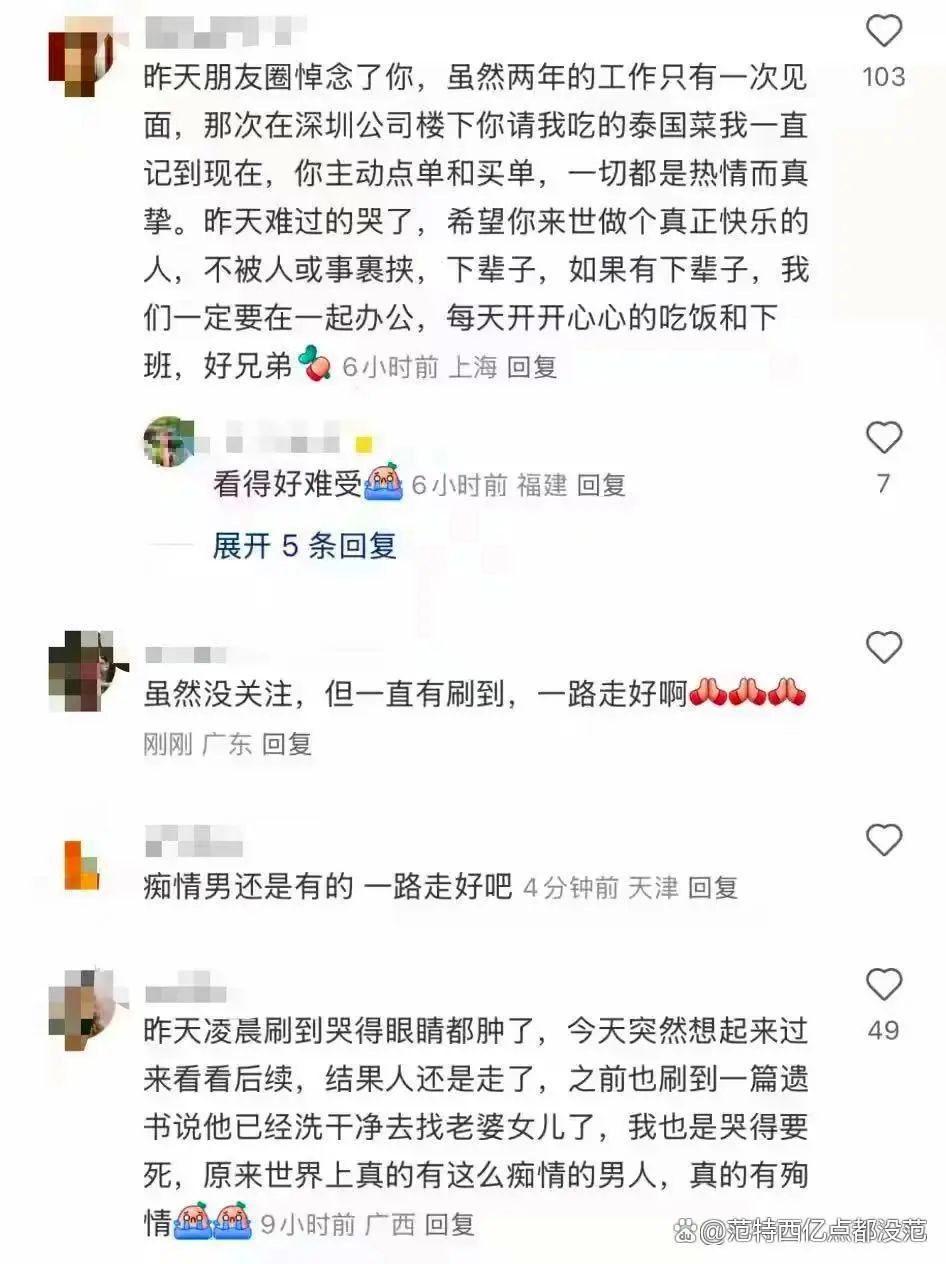Viewport: 946px width, 1264px height.
Task: Like the reply "看得好难受"
Action: 883,439
